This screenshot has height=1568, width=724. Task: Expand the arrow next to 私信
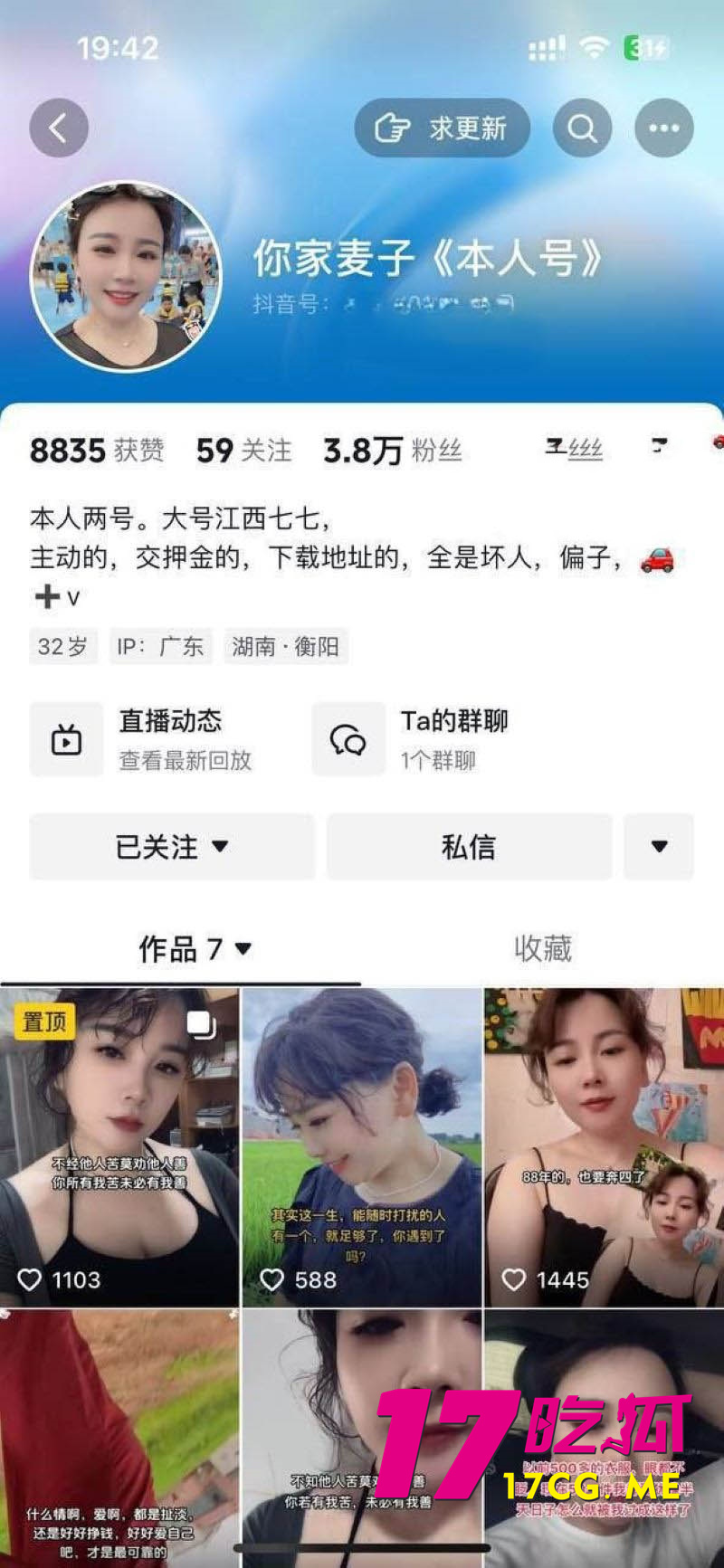click(x=659, y=847)
